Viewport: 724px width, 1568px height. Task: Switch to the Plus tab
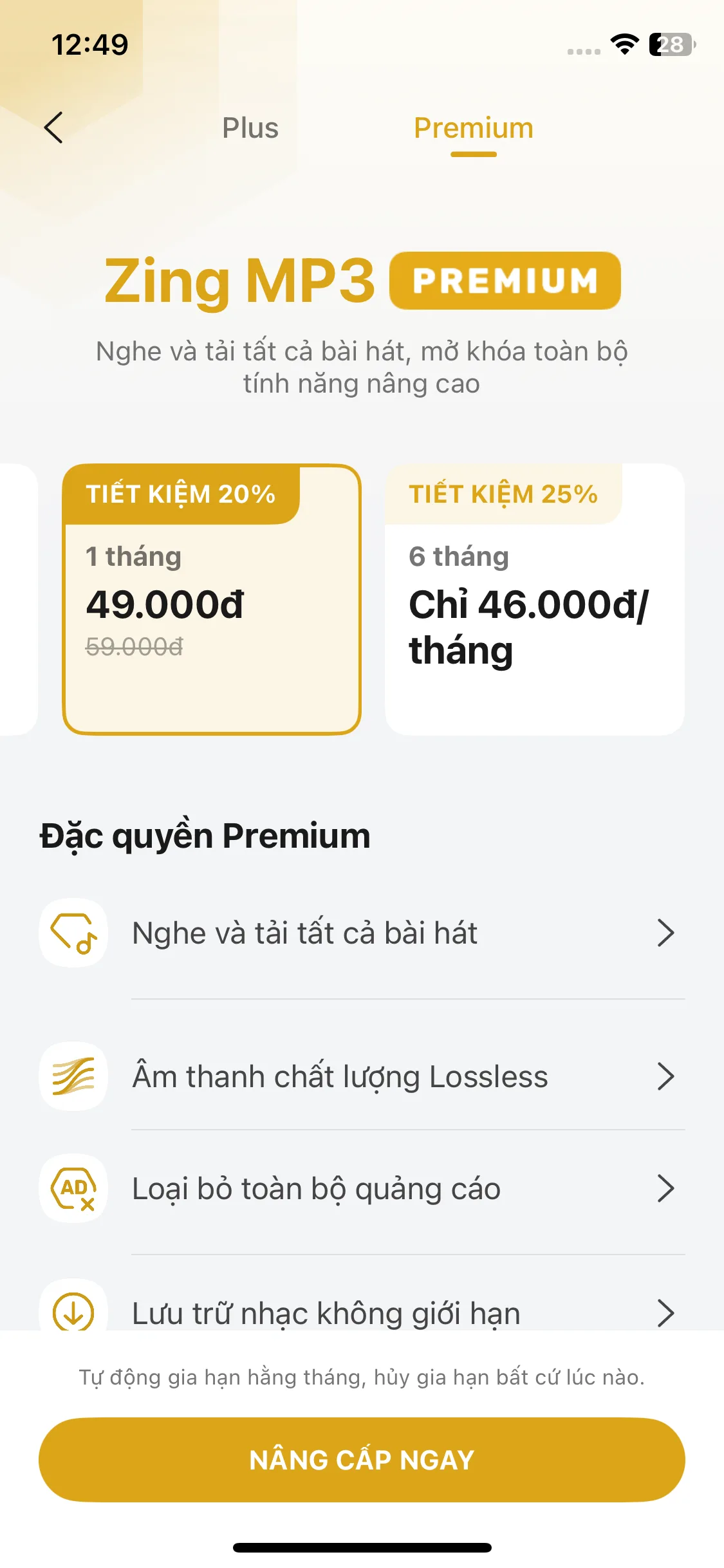point(250,128)
